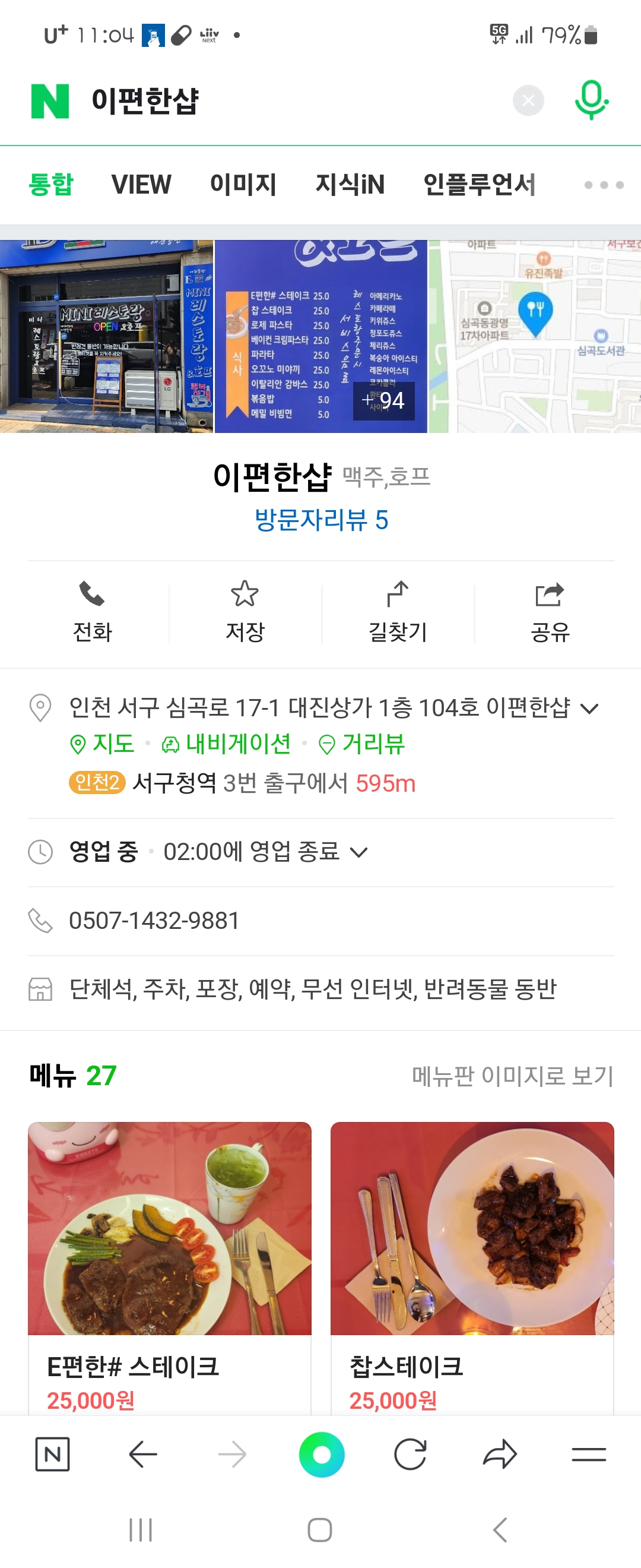641x1568 pixels.
Task: Start voice search with the microphone
Action: 591,100
